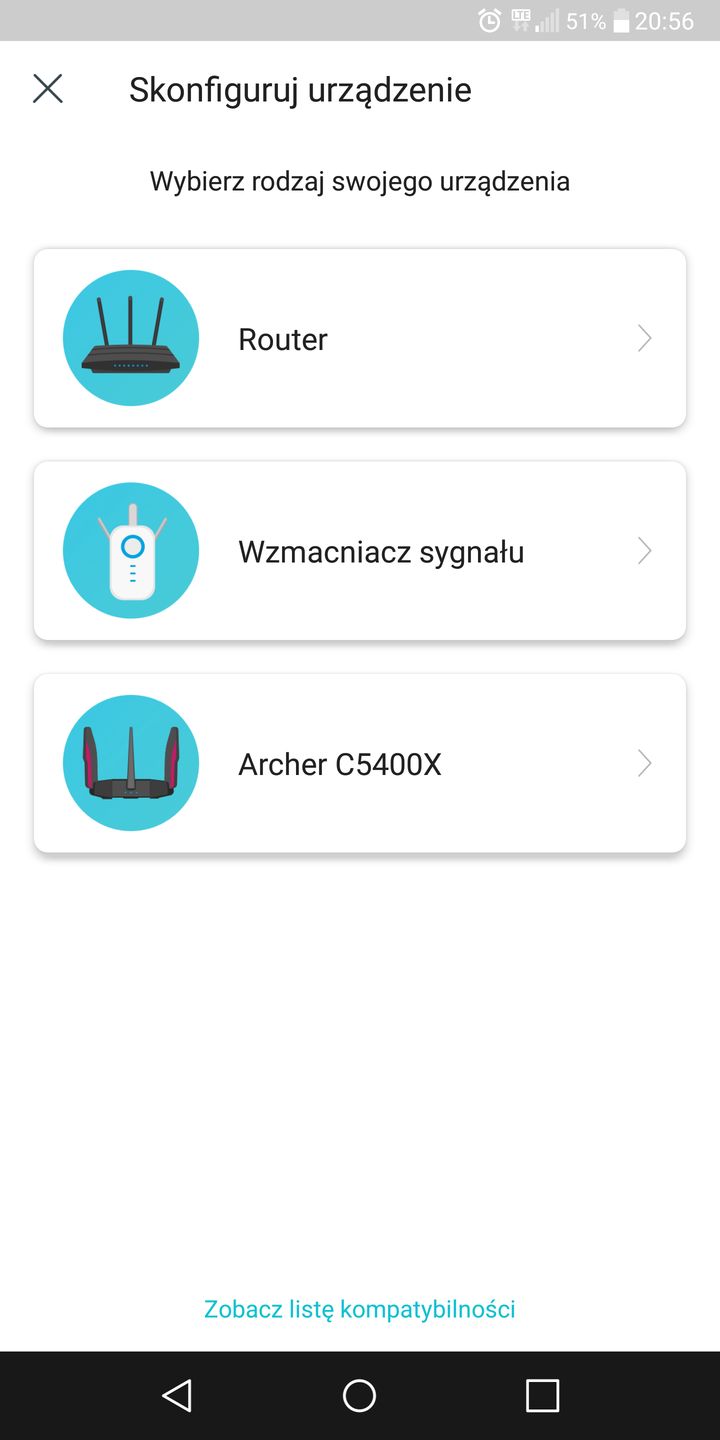
Task: Expand the Wzmacniacz sygnału chevron arrow
Action: tap(645, 550)
